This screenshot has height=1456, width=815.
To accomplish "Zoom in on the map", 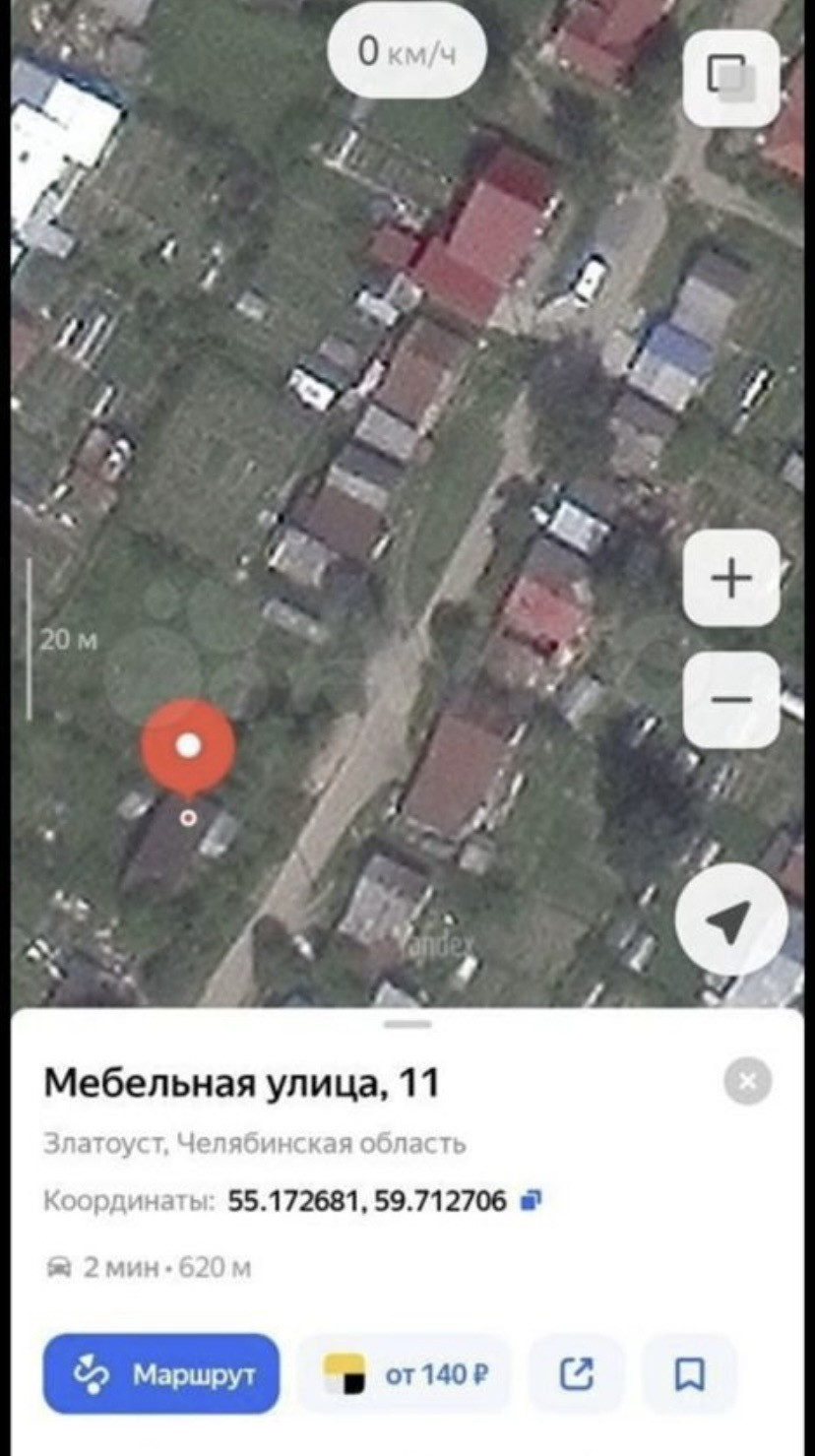I will 730,579.
